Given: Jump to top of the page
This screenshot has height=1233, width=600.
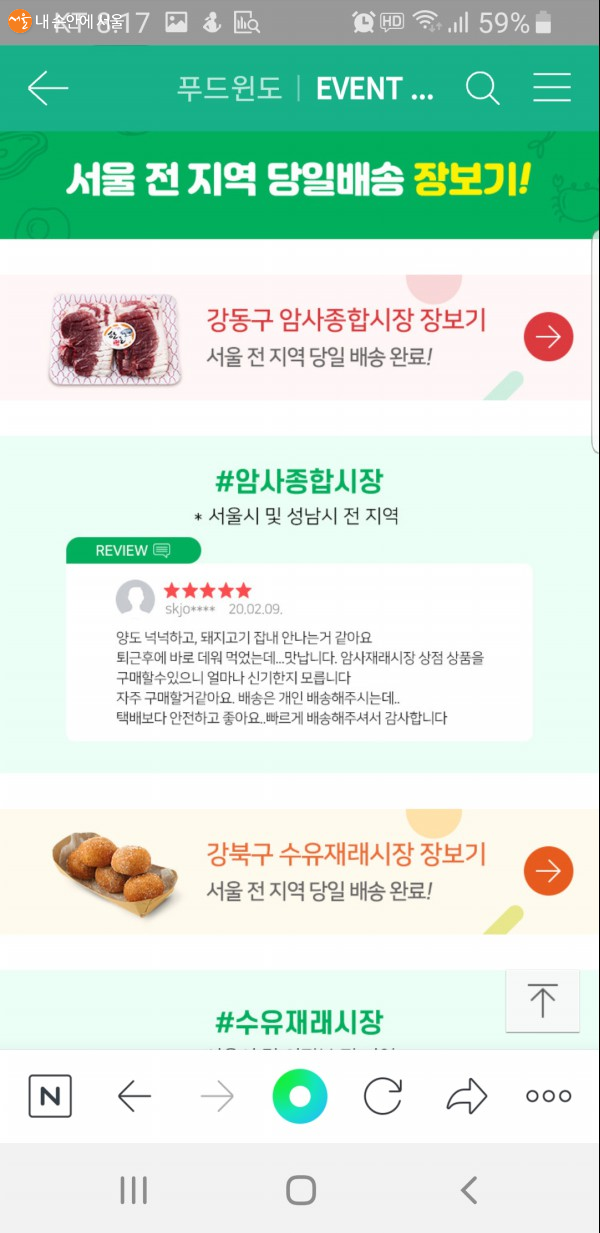Looking at the screenshot, I should (x=542, y=1001).
